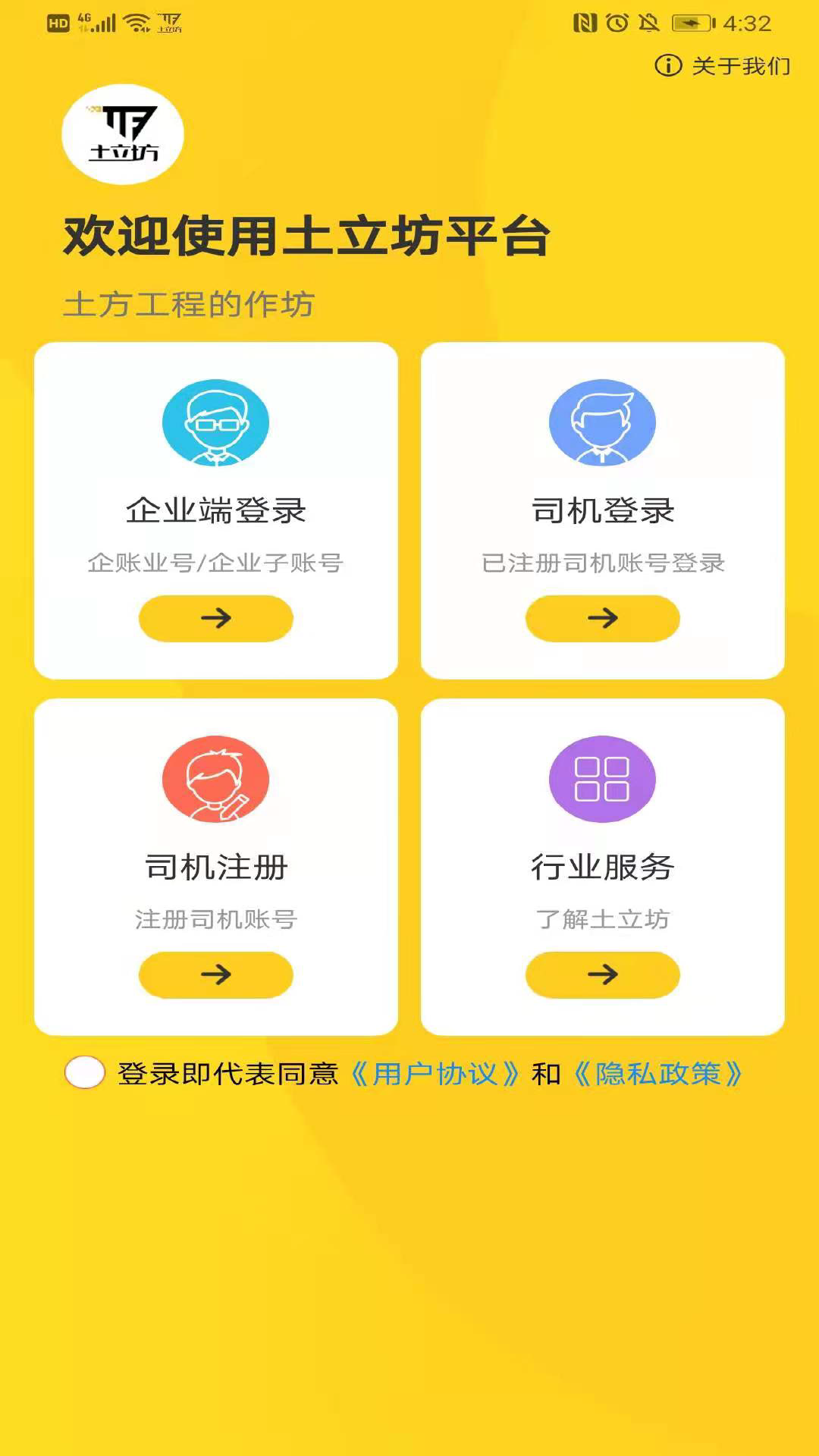Read the 《隐私政策》 privacy policy
819x1456 pixels.
pyautogui.click(x=658, y=1074)
